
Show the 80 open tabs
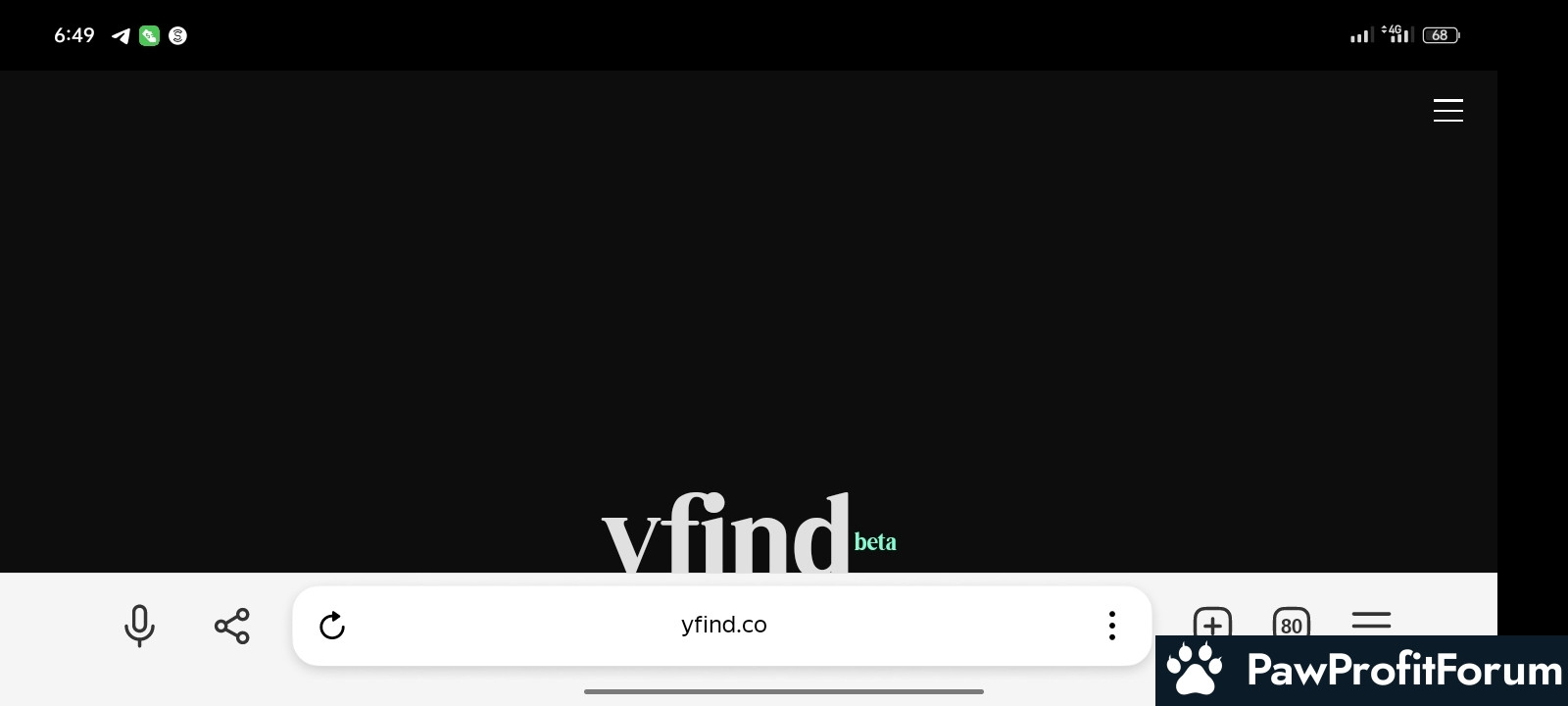coord(1291,623)
